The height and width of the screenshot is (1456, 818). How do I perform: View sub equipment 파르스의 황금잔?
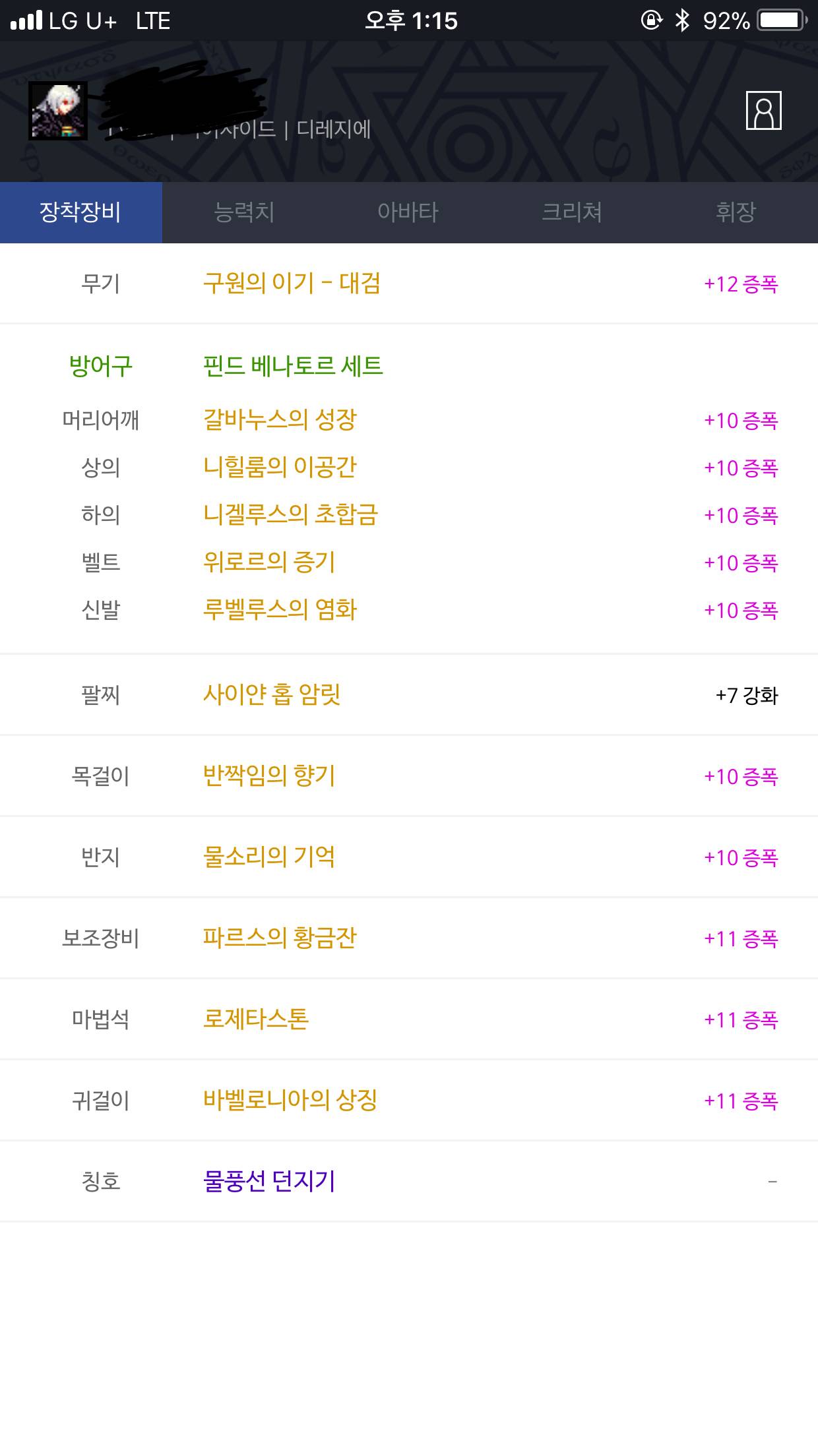[x=280, y=938]
